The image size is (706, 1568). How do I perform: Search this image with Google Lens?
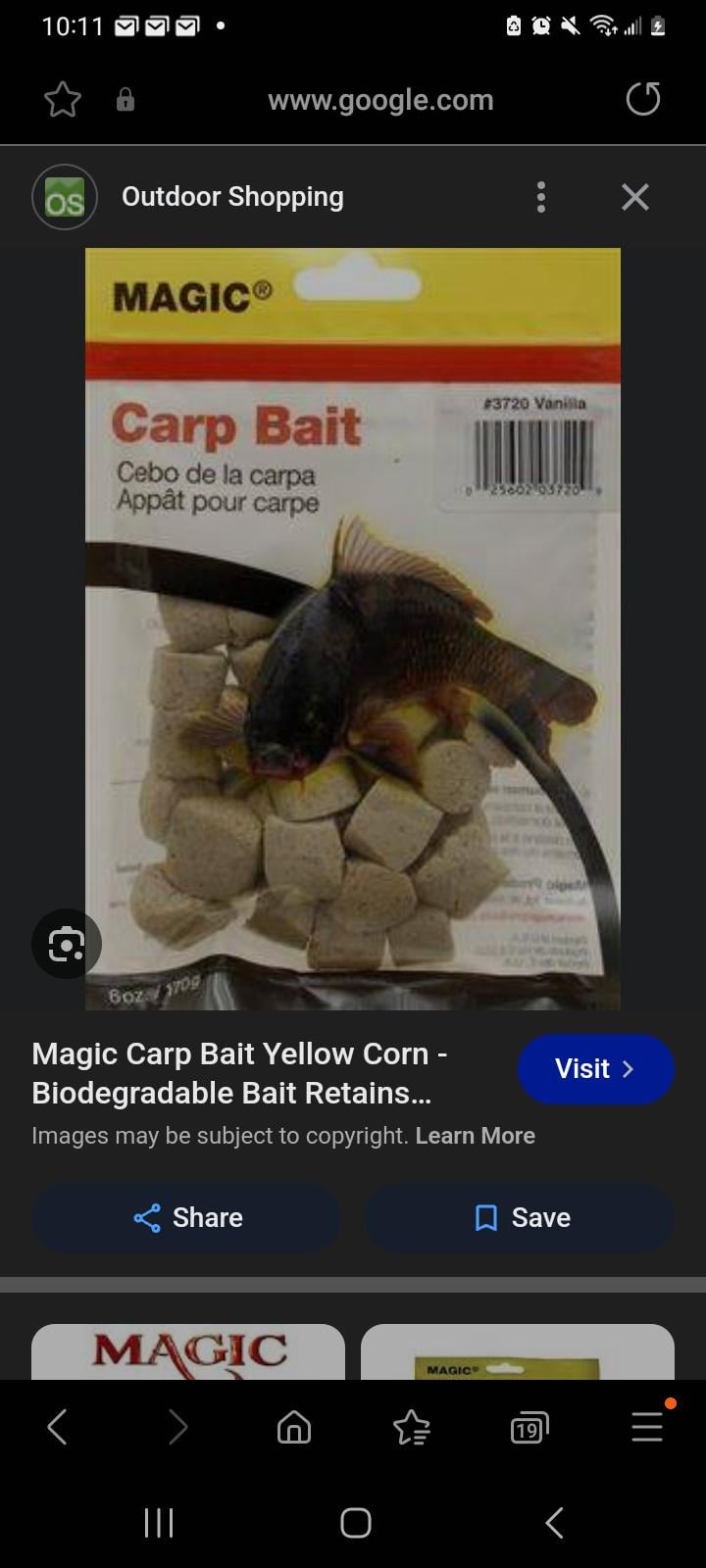pos(66,944)
